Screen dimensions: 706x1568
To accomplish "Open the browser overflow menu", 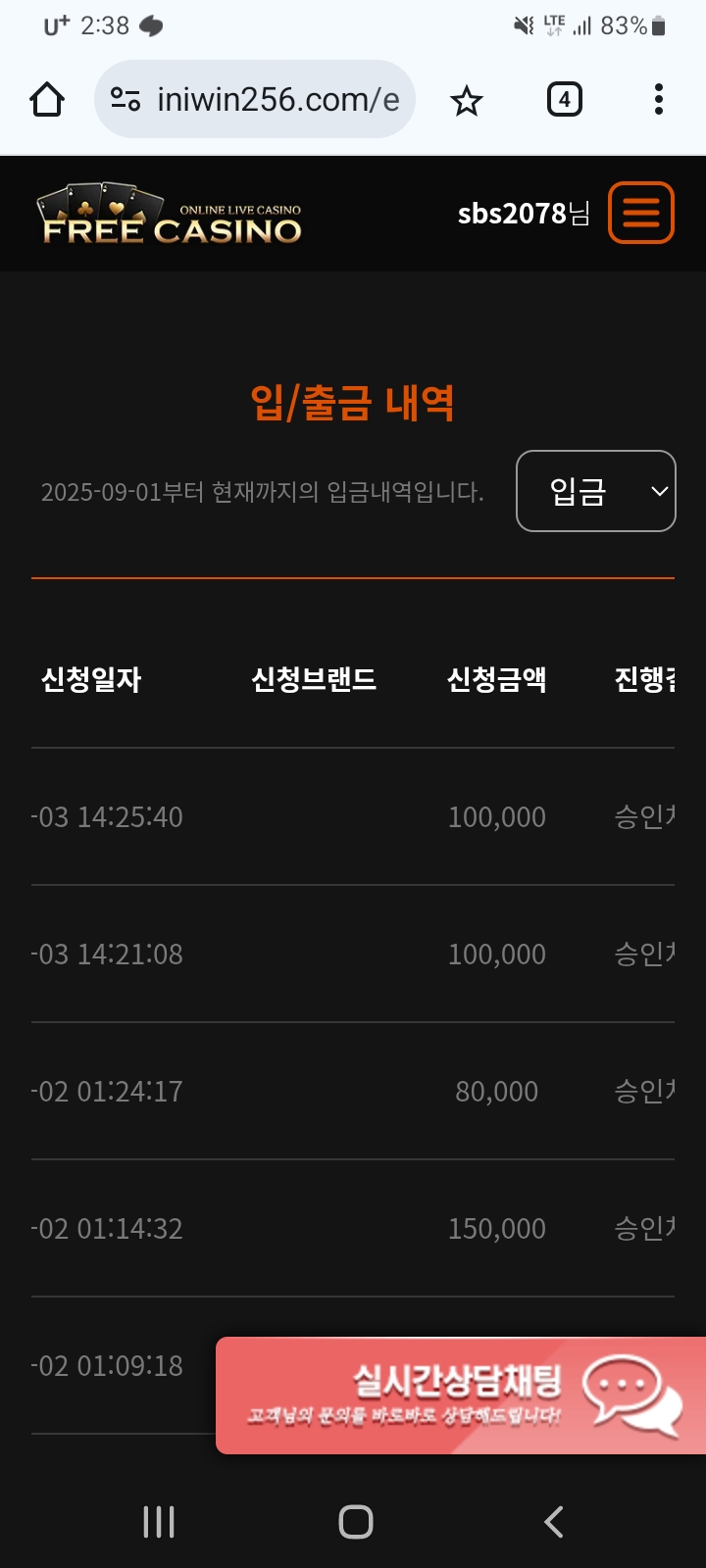I will (658, 100).
